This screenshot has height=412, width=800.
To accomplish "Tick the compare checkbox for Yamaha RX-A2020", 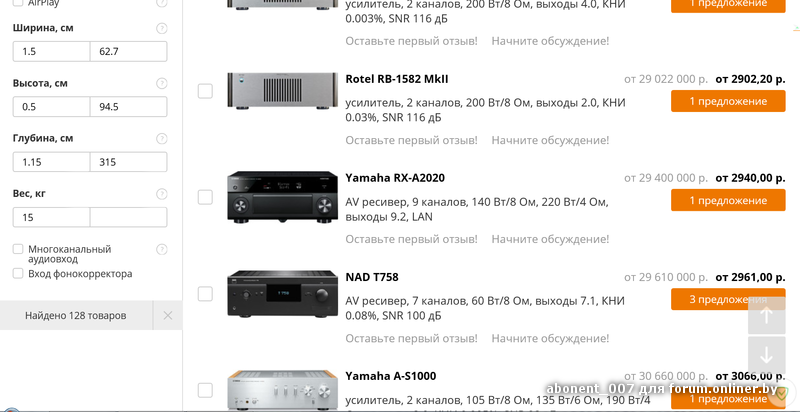I will coord(205,197).
